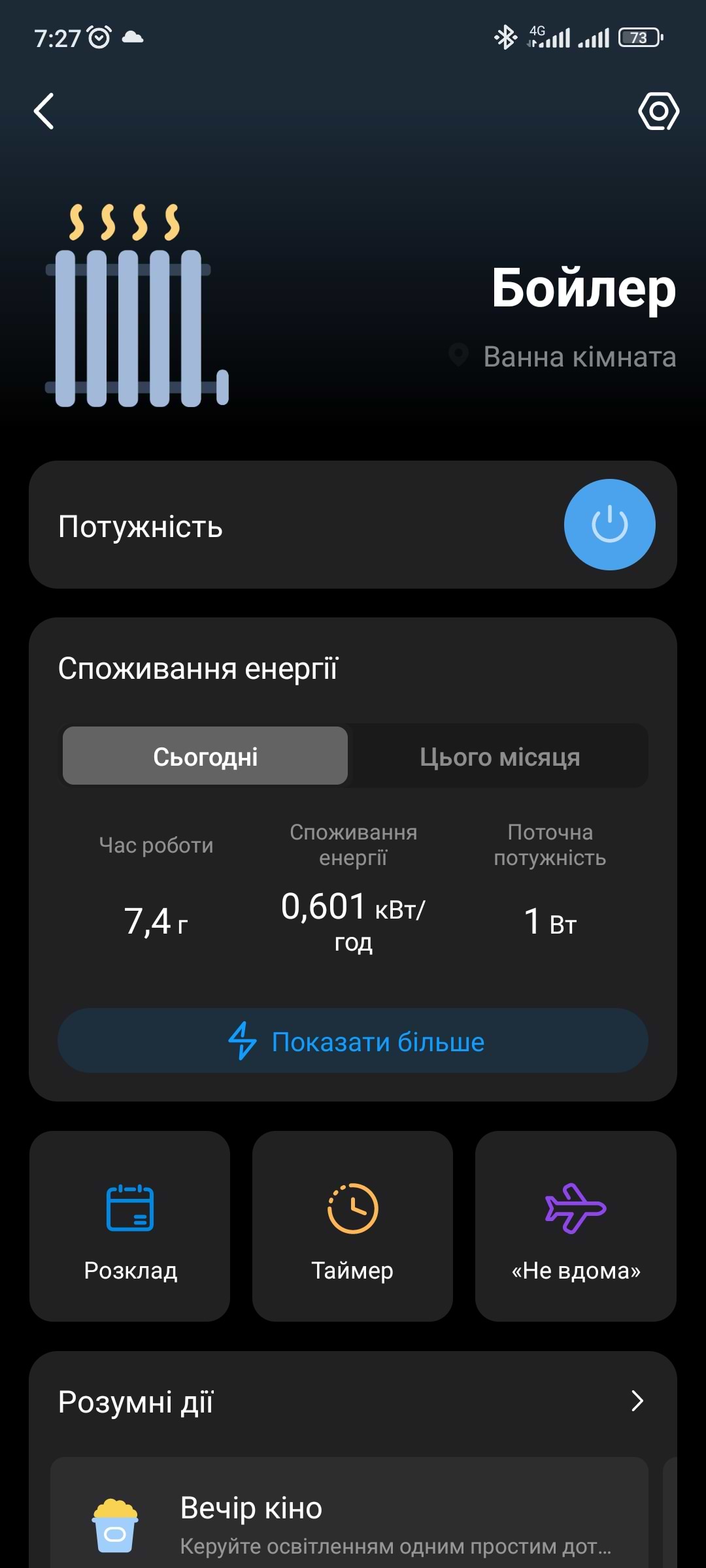
Task: Open the Таймер card
Action: 352,1226
